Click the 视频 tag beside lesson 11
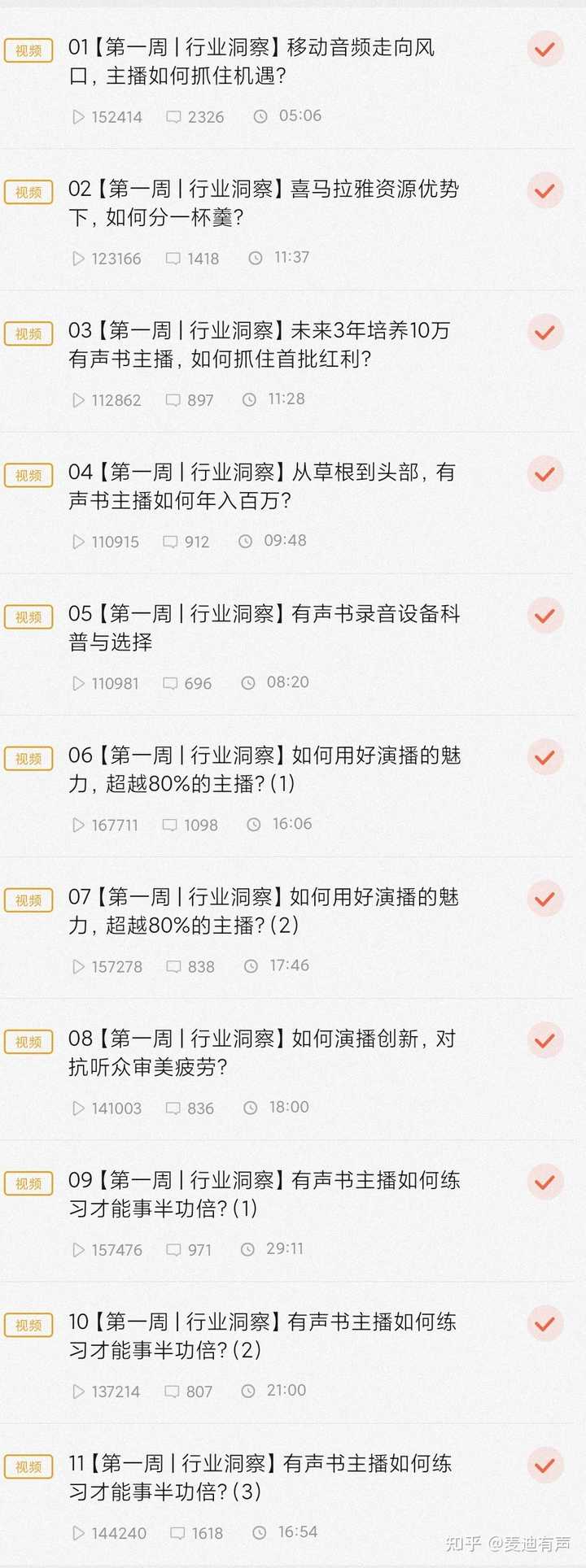This screenshot has height=1568, width=586. [x=28, y=1466]
